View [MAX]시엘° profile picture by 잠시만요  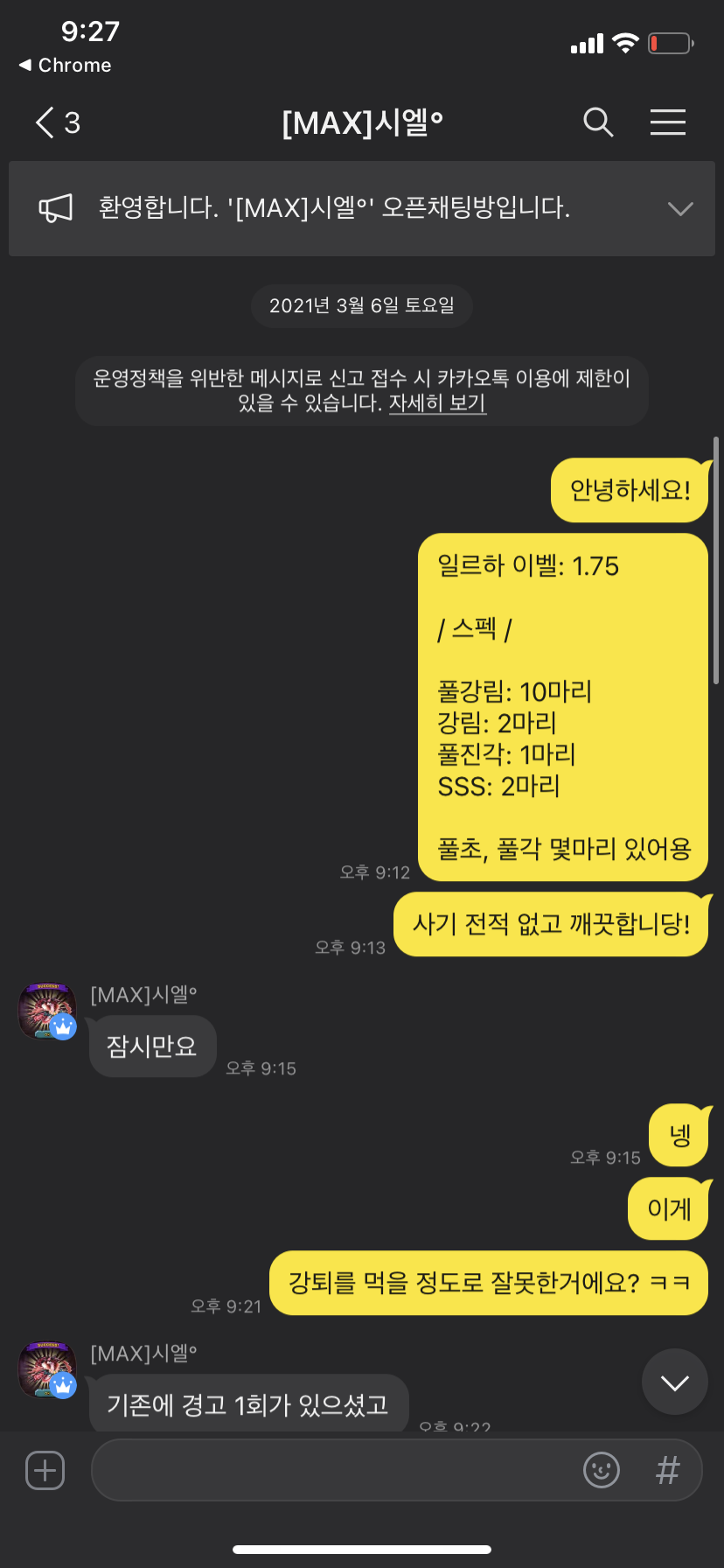[47, 1011]
